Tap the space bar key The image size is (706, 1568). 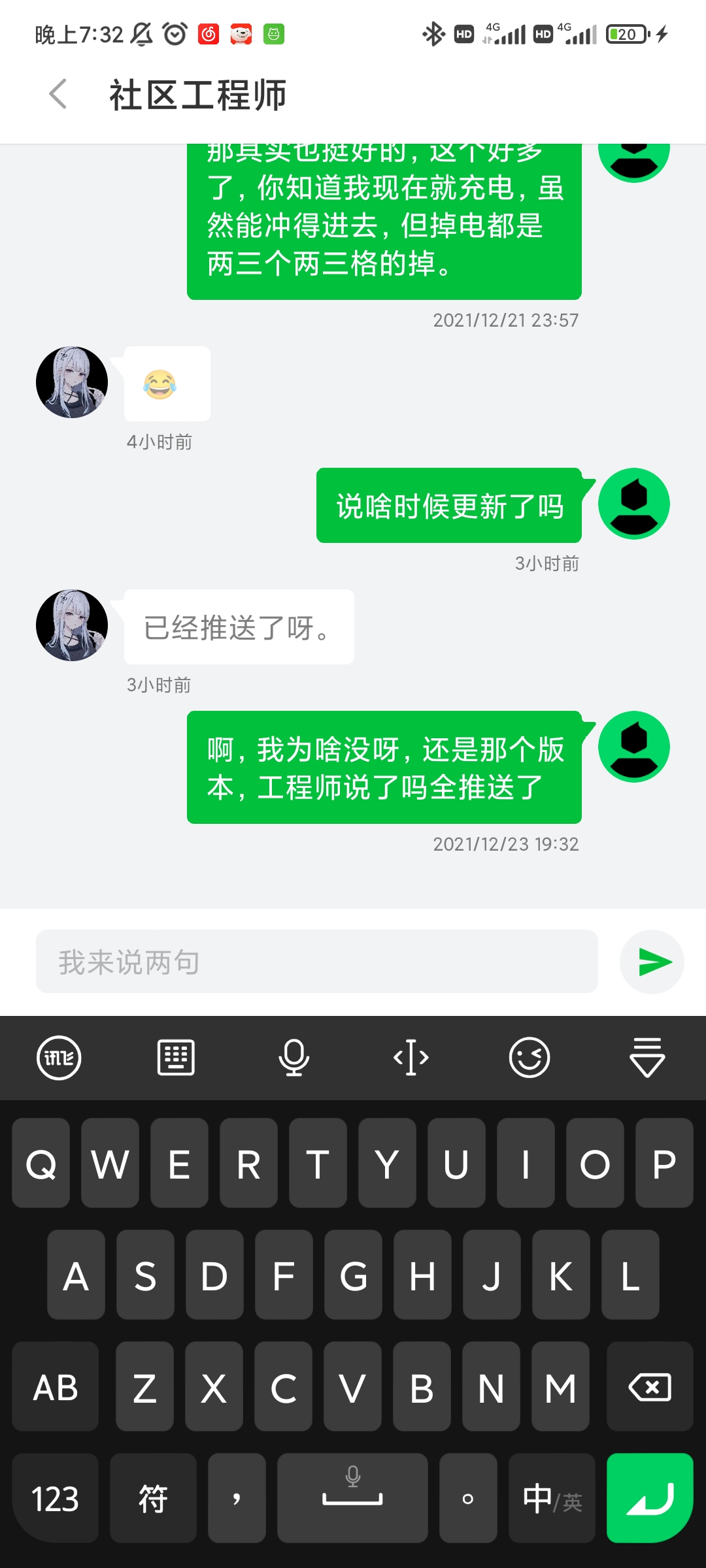pyautogui.click(x=352, y=1498)
